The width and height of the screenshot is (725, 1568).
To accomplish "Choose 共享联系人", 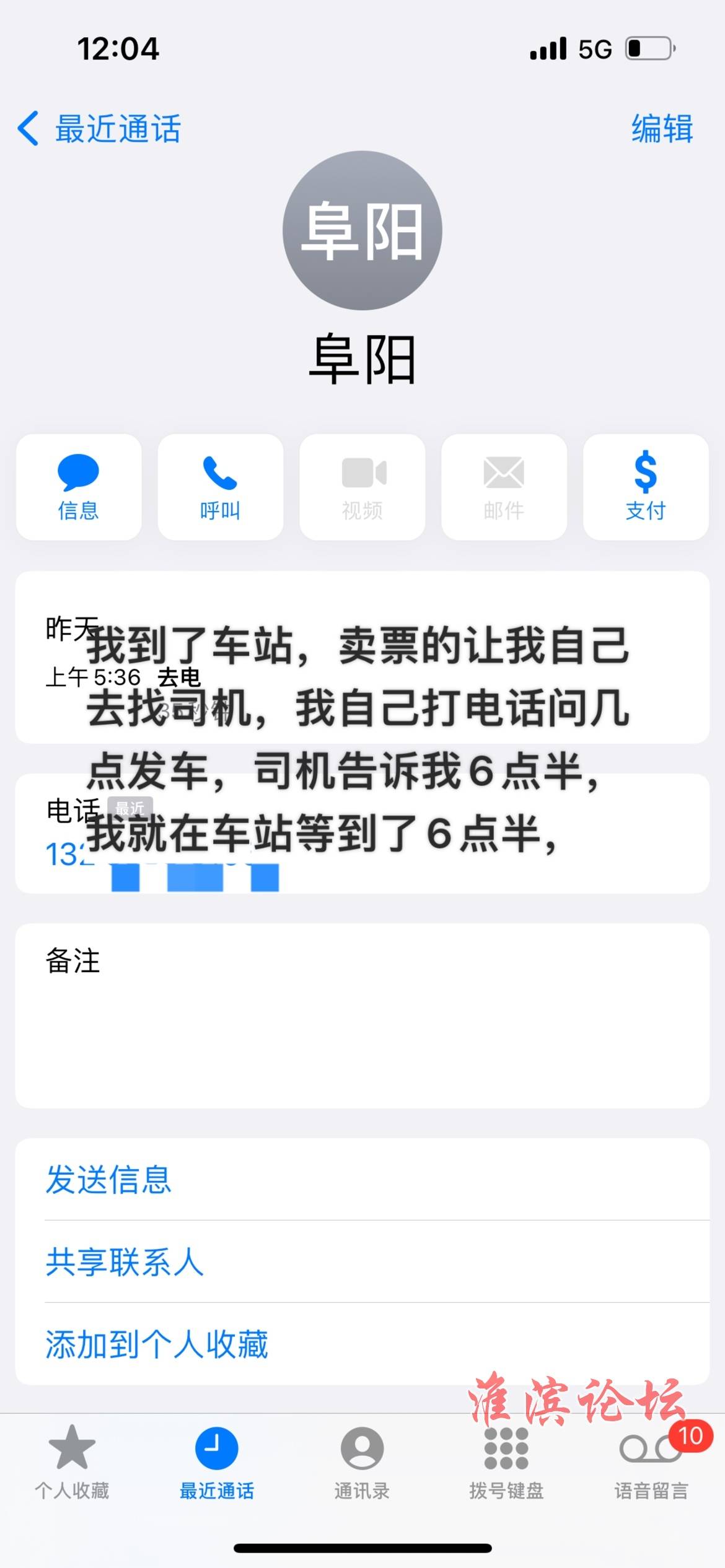I will point(362,1261).
